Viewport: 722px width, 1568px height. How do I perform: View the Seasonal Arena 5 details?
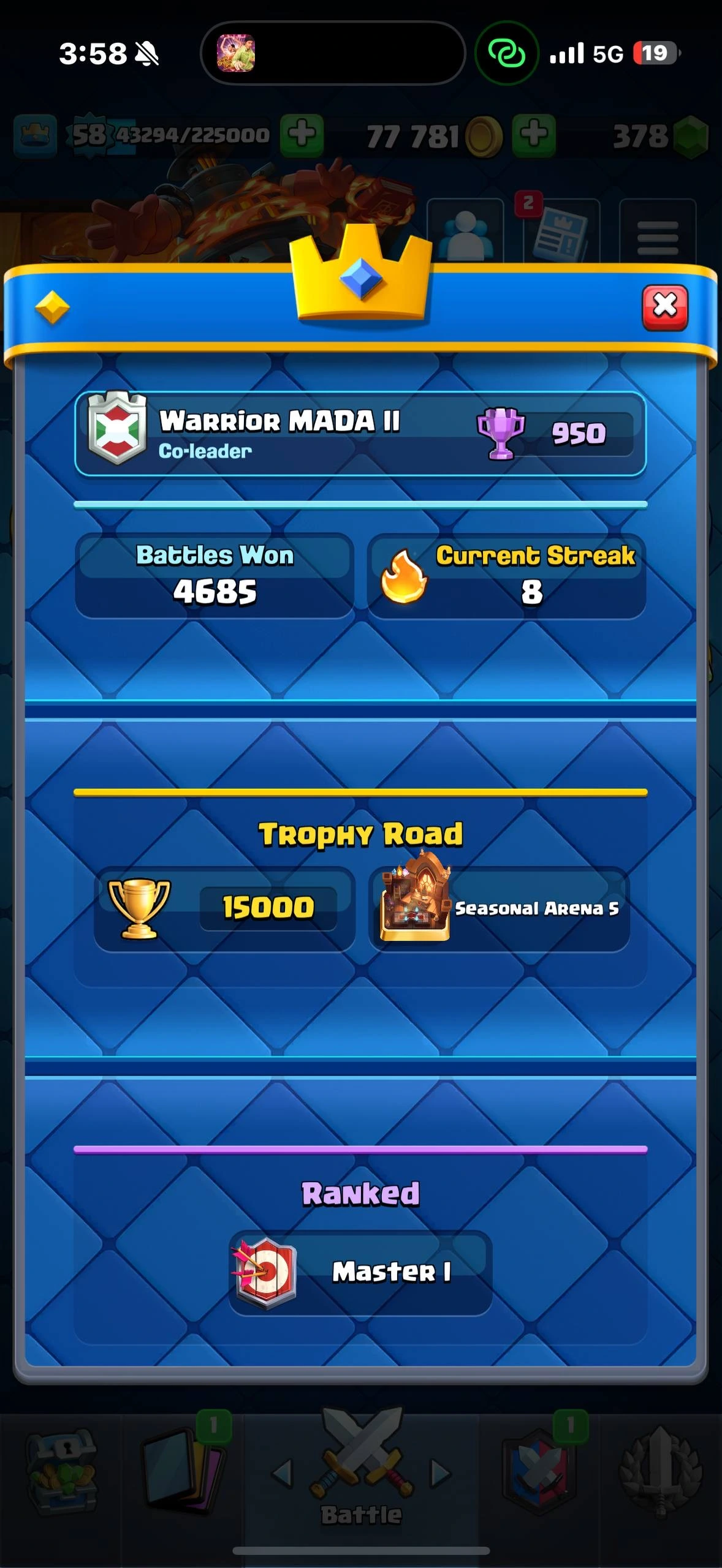[x=499, y=909]
